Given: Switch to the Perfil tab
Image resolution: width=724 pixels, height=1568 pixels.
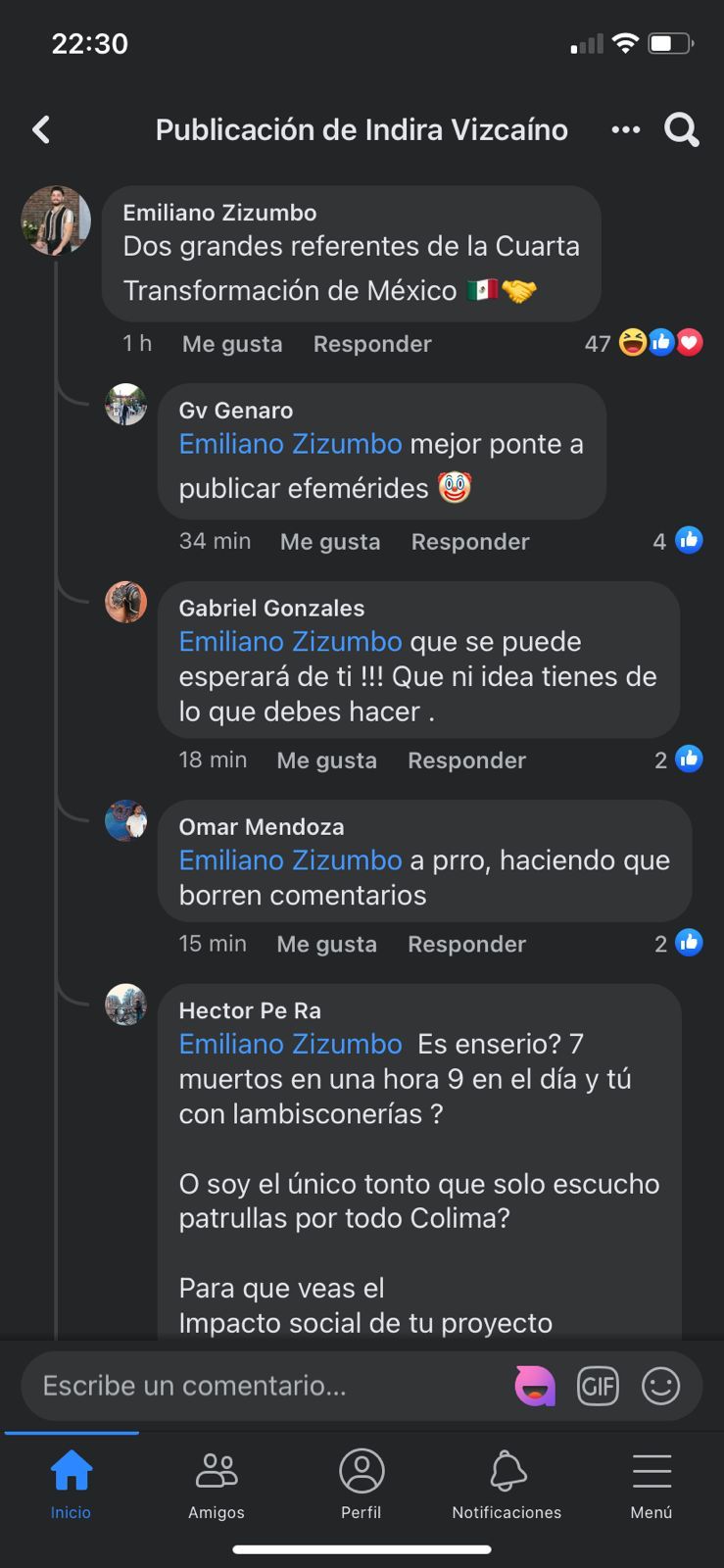Looking at the screenshot, I should tap(362, 1484).
